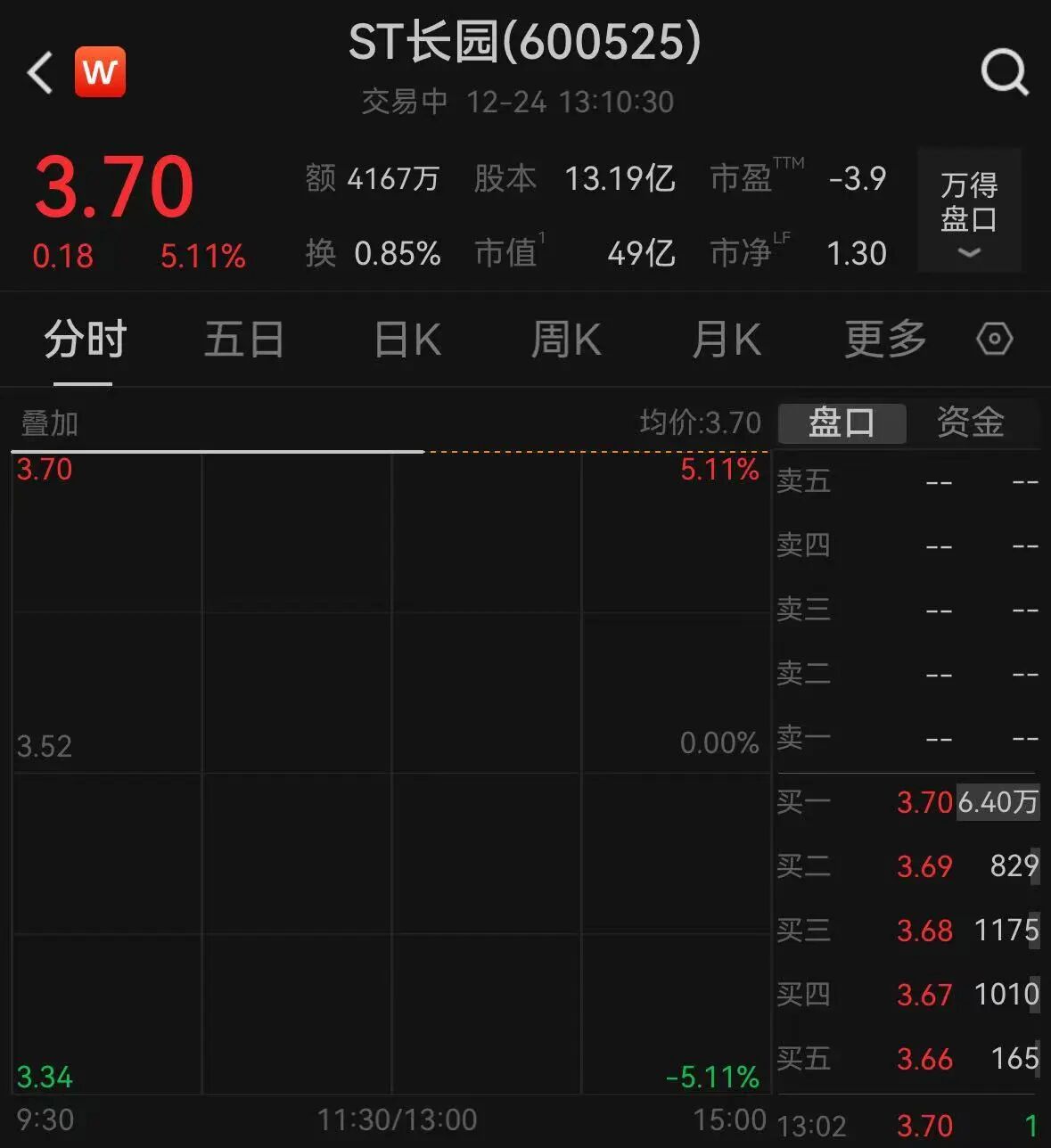Image resolution: width=1051 pixels, height=1148 pixels.
Task: Show the 月K chart tab
Action: pos(726,340)
